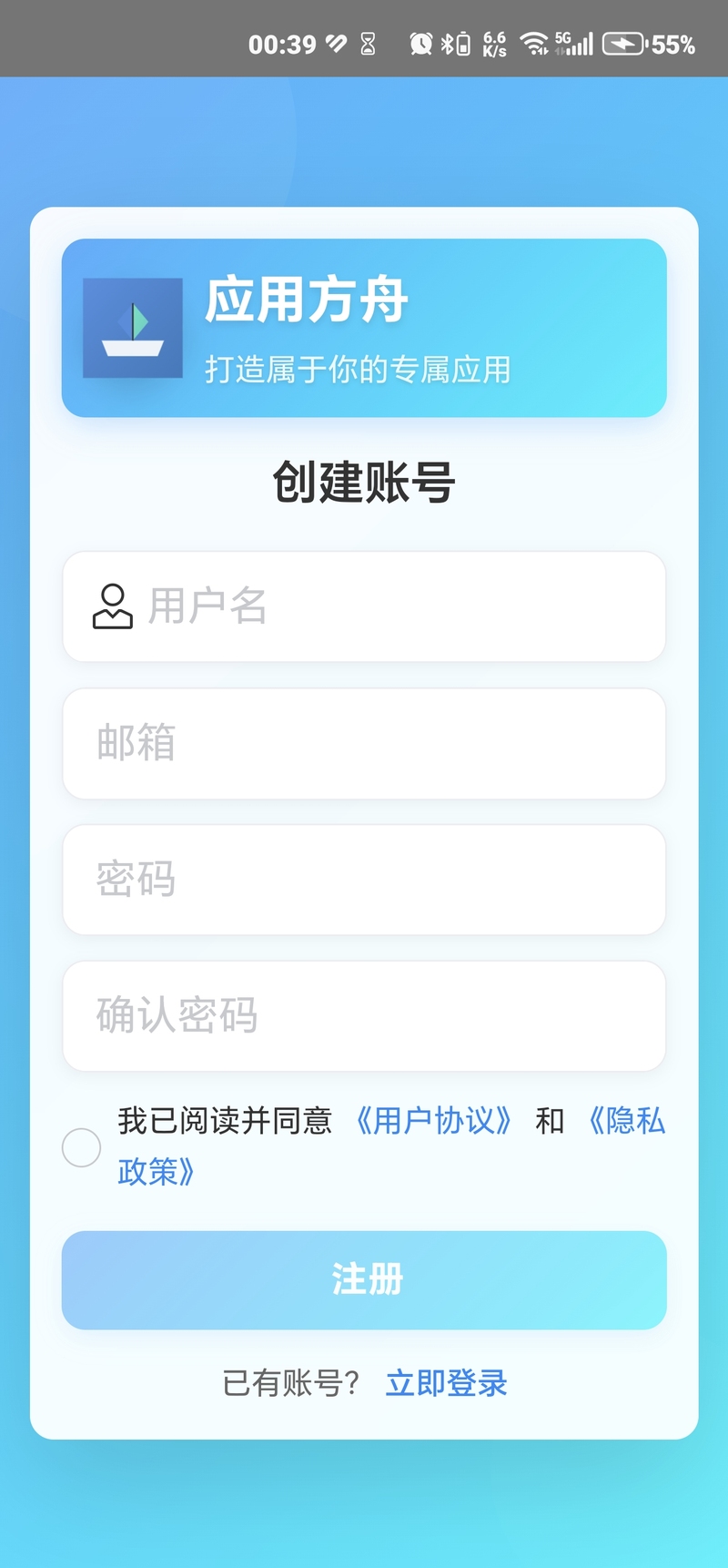Check the agreement checkbox
Screen dimensions: 728x1568
[81, 1147]
